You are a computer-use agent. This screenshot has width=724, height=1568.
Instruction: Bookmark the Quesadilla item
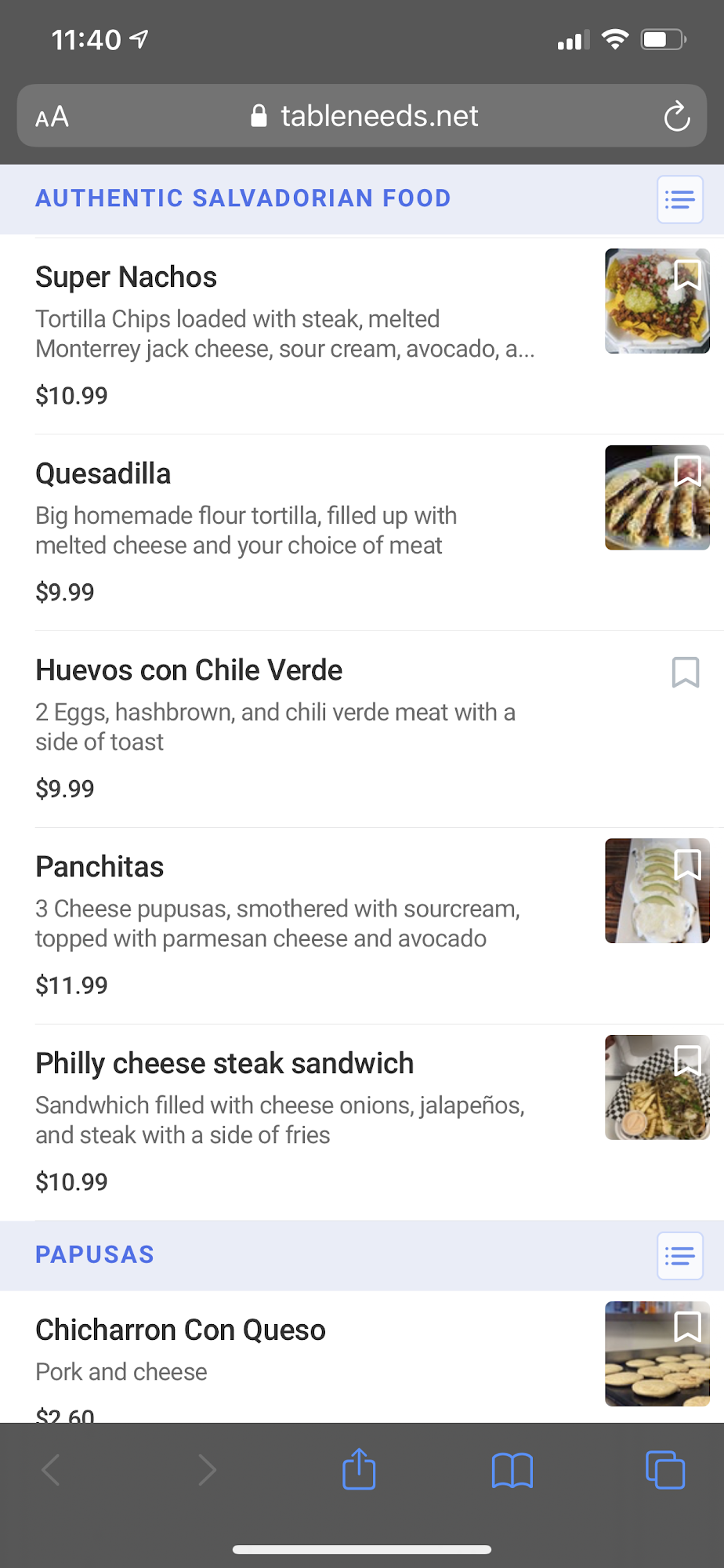pos(687,472)
